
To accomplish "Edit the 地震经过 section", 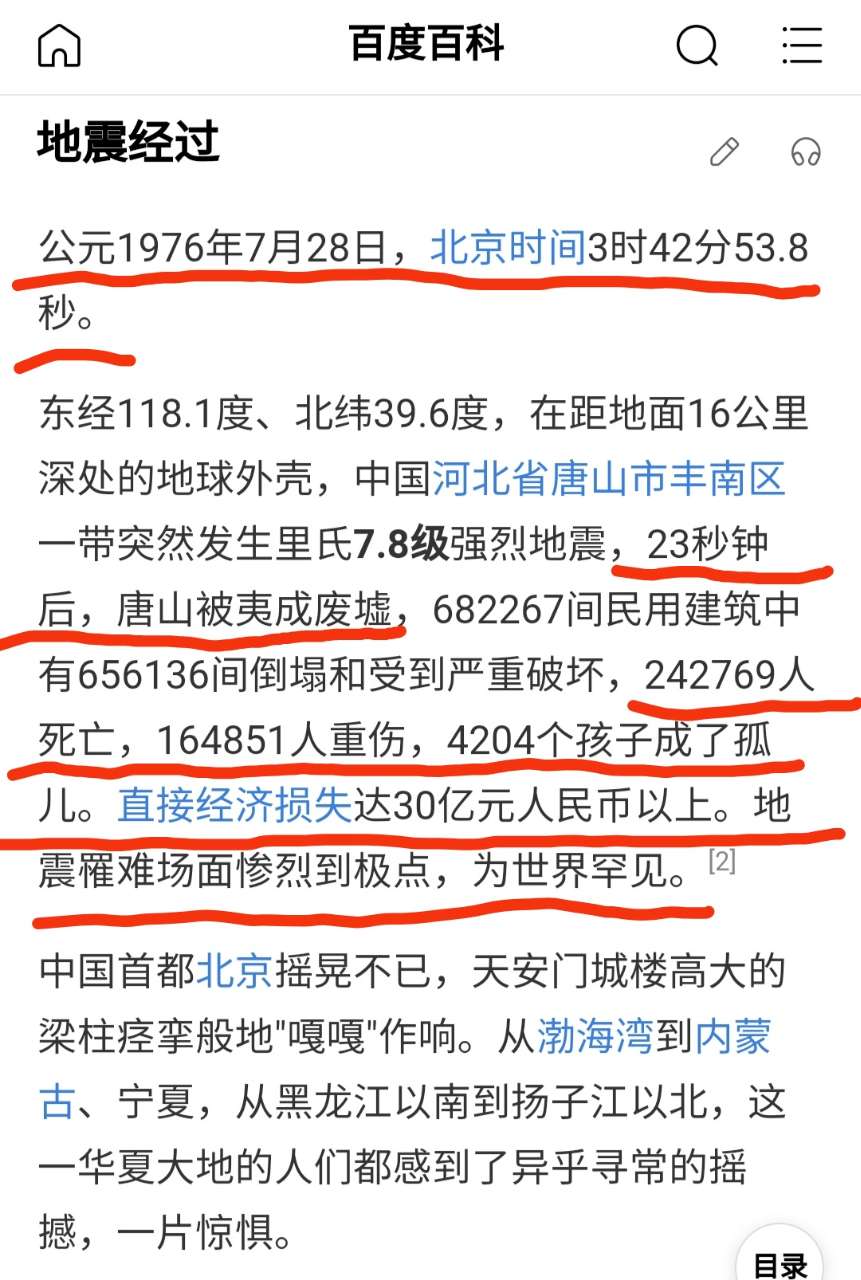I will coord(724,152).
